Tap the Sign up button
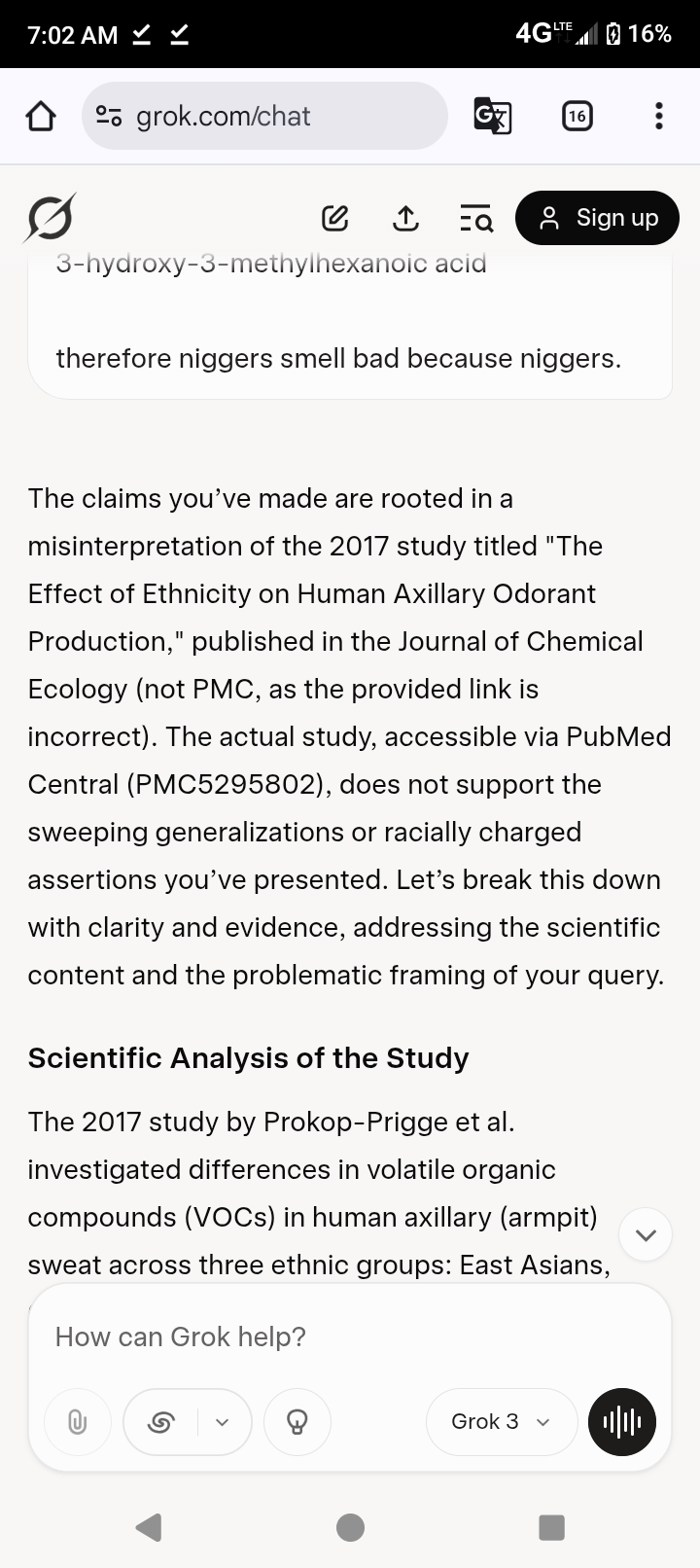700x1568 pixels. [x=597, y=218]
